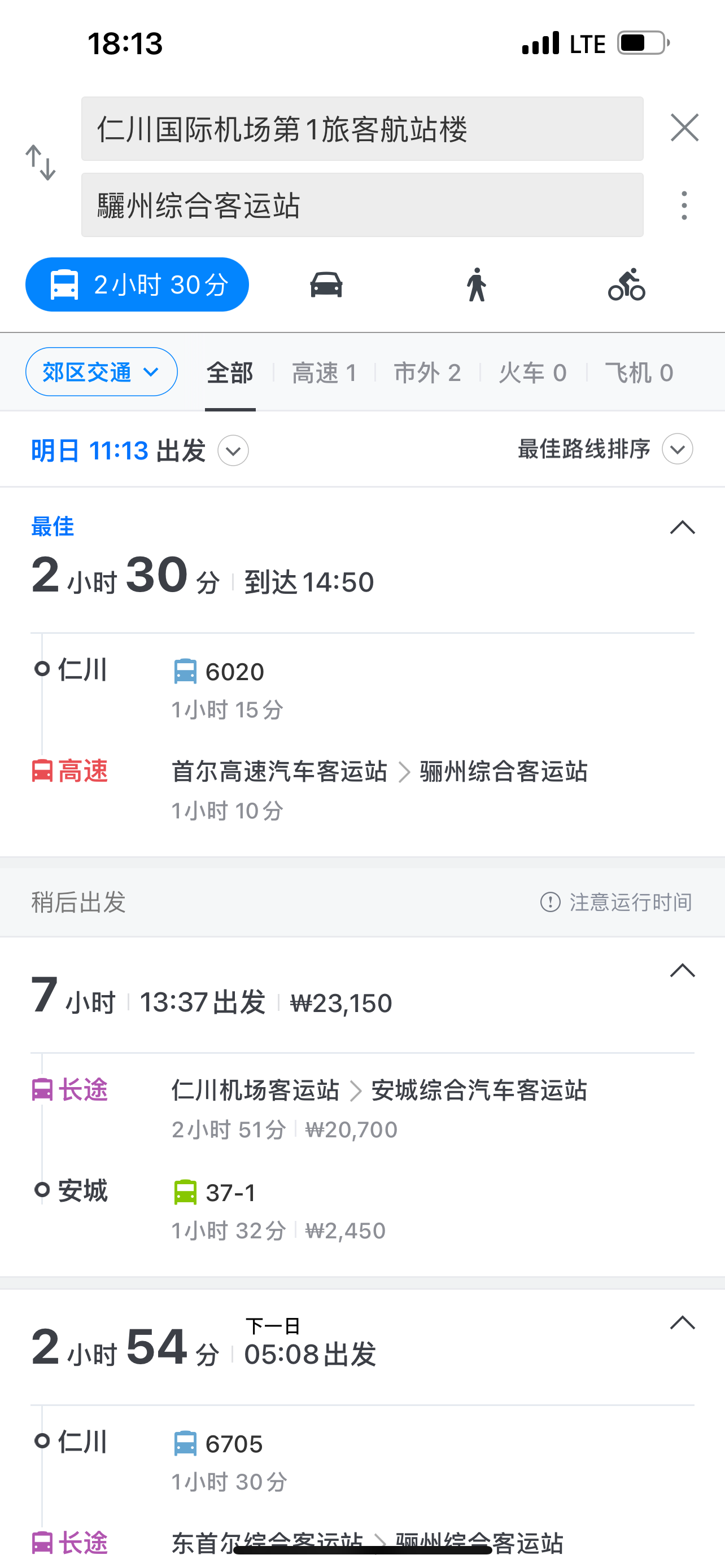Collapse the 最佳 2小时30分 route
725x1568 pixels.
coord(683,527)
